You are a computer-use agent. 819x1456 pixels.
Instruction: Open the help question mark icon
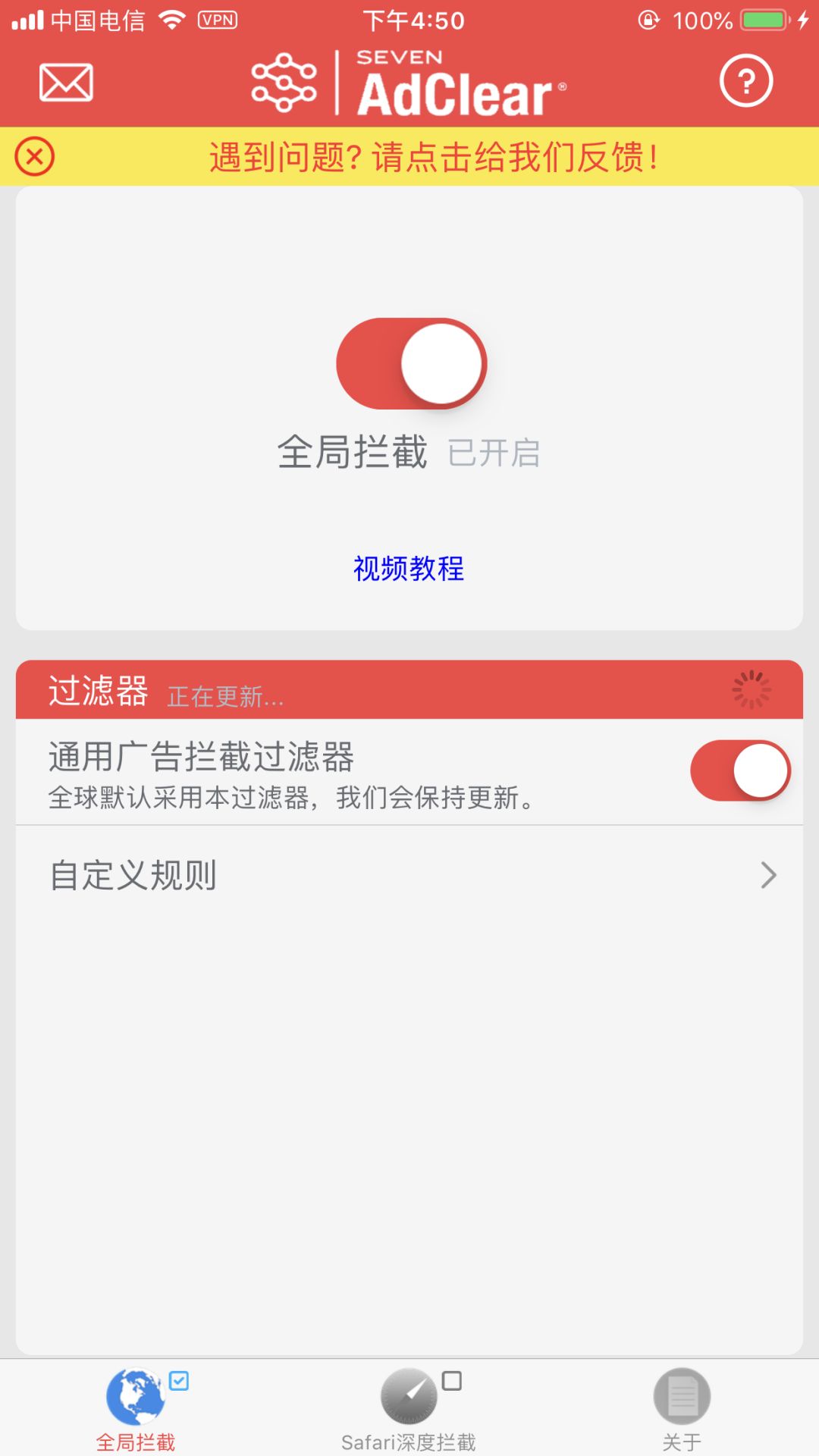pyautogui.click(x=746, y=80)
